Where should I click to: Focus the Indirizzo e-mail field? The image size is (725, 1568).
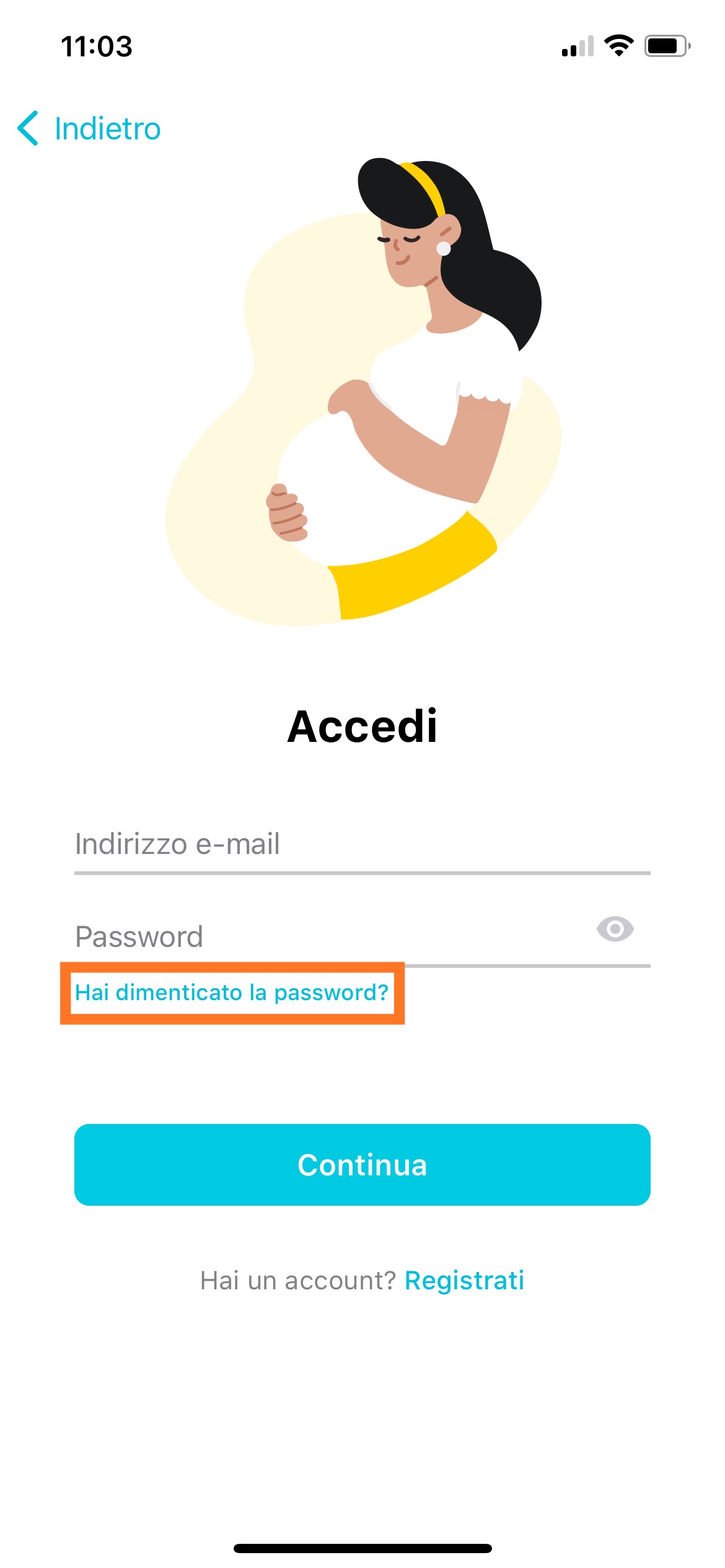[362, 845]
